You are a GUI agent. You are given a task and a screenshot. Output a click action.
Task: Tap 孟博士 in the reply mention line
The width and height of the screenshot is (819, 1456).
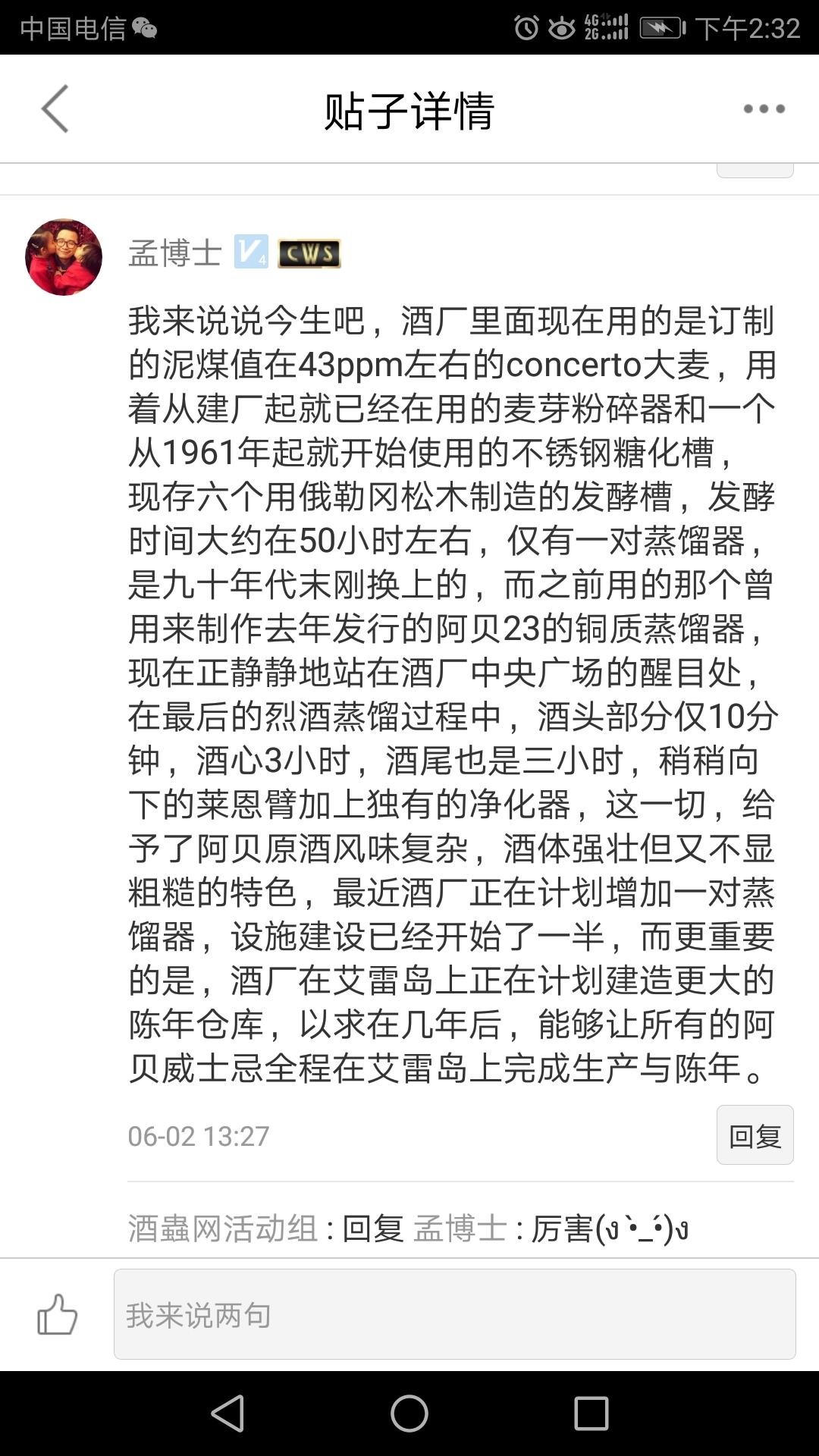click(x=458, y=1221)
